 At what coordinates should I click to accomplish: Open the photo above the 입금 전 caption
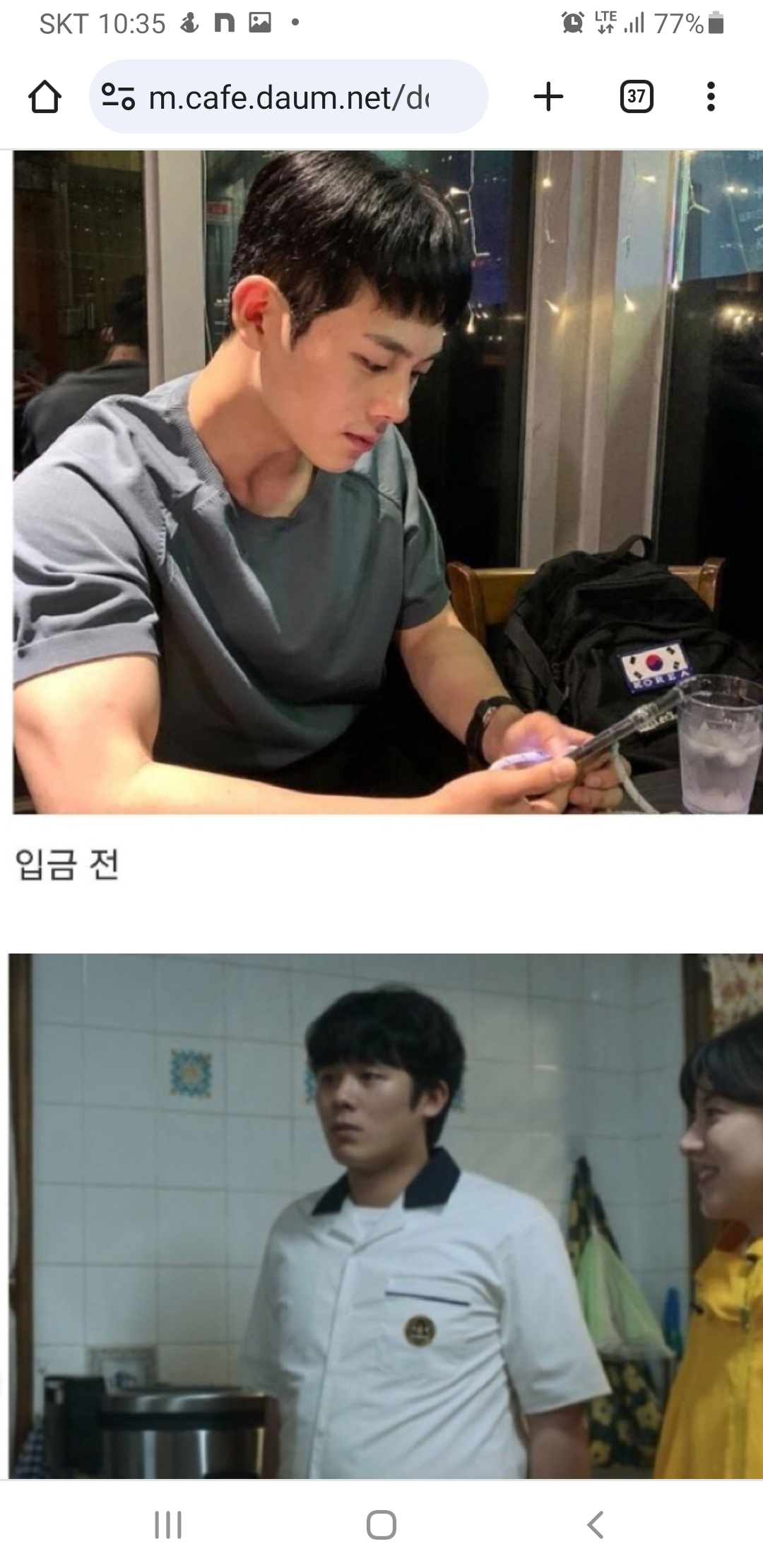click(x=387, y=482)
